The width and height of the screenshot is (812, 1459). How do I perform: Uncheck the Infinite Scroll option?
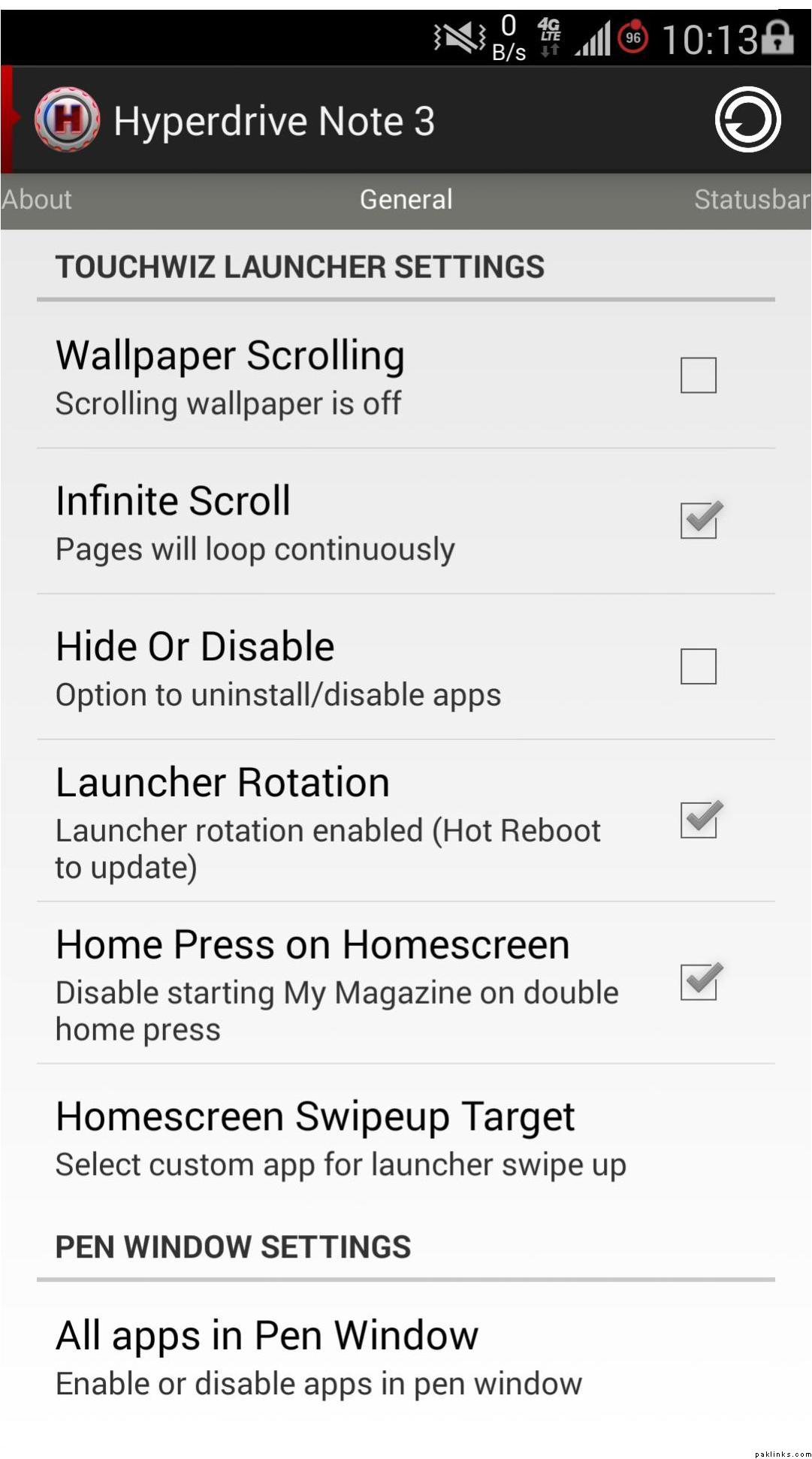pyautogui.click(x=699, y=520)
